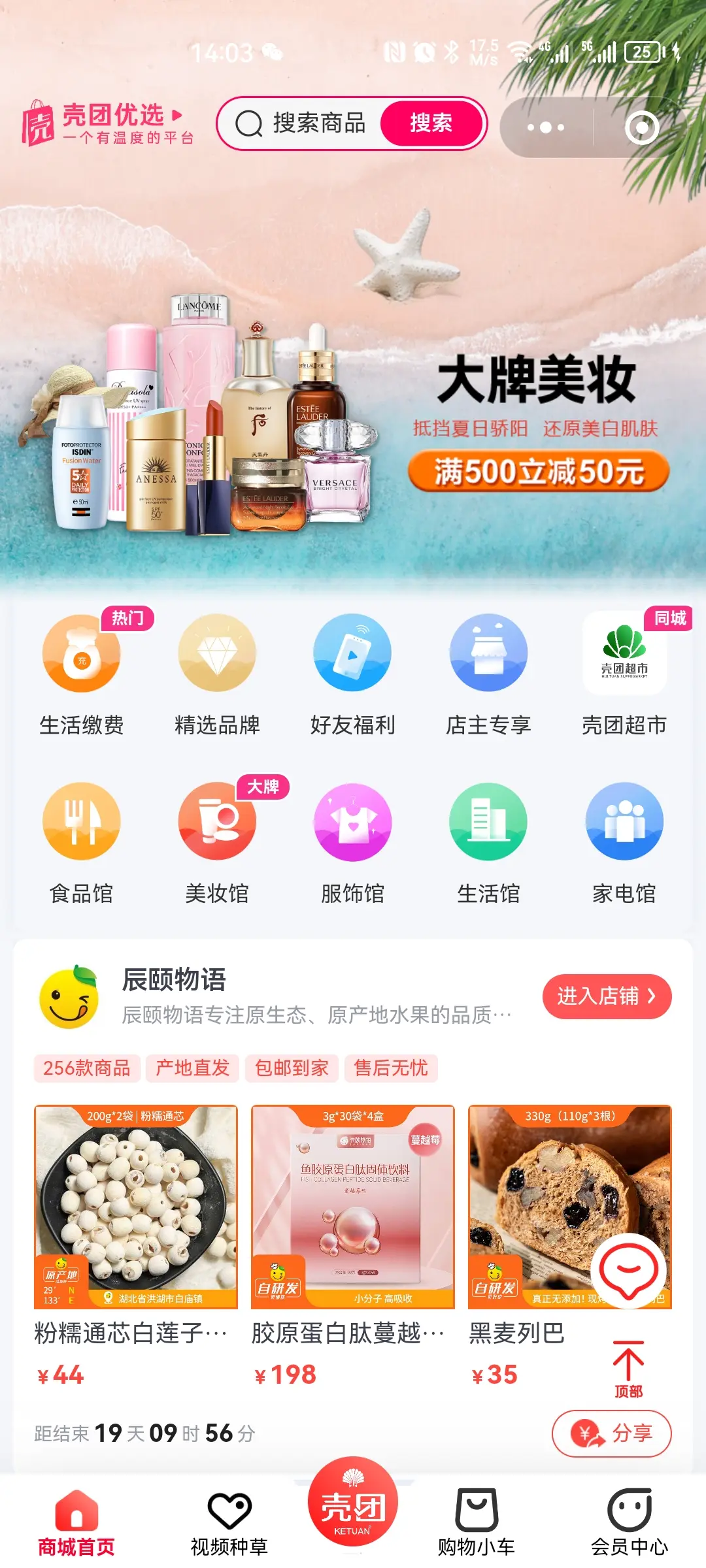Switch to 视频种草 tab
Viewport: 706px width, 1568px height.
pyautogui.click(x=229, y=1522)
